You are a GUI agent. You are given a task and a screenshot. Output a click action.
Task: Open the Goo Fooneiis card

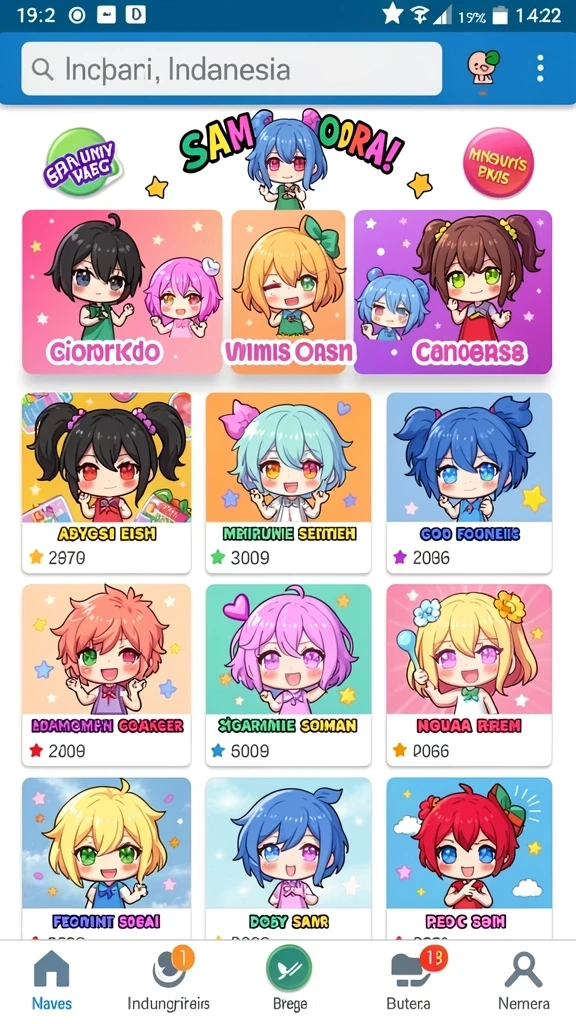pos(469,483)
